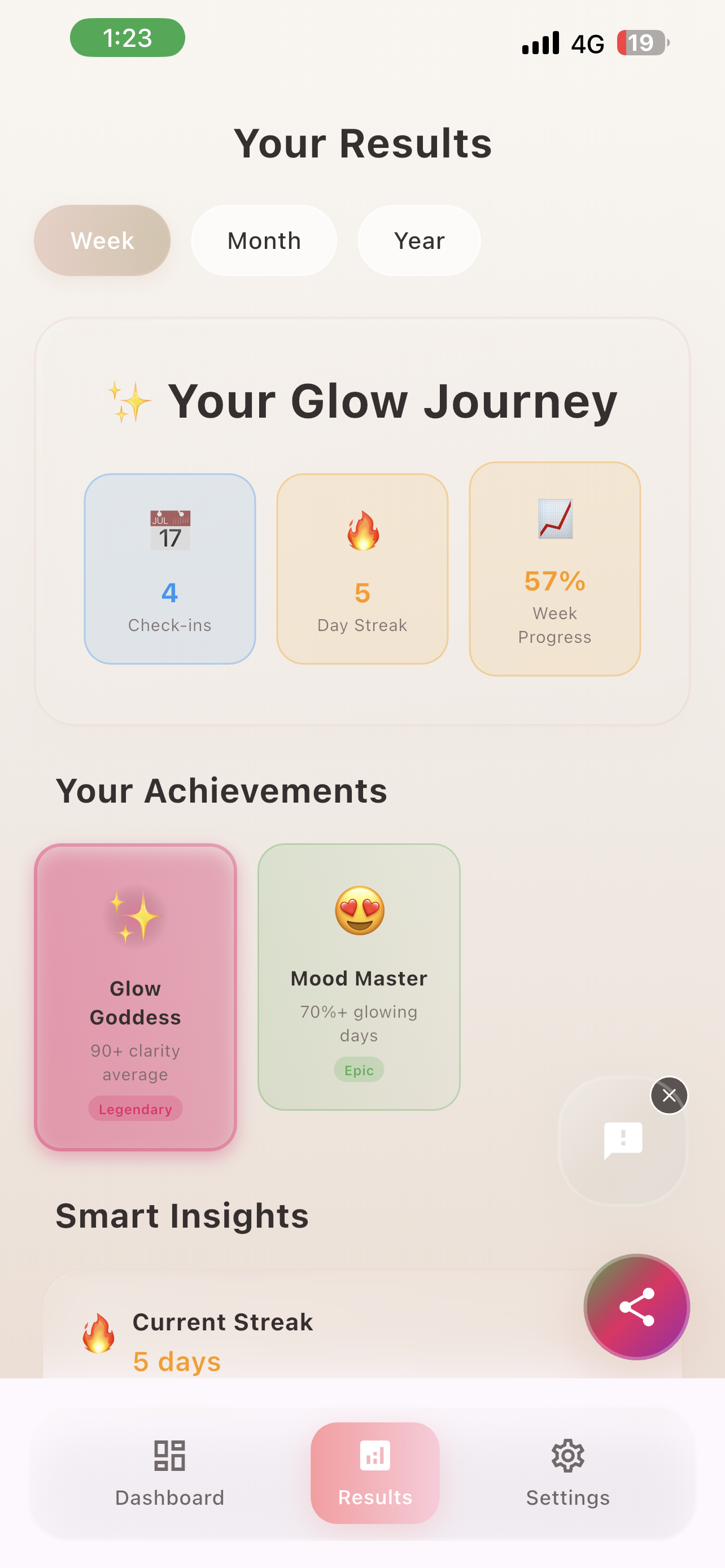Screen dimensions: 725x1568
Task: Open the Glow Goddess achievement card
Action: (135, 997)
